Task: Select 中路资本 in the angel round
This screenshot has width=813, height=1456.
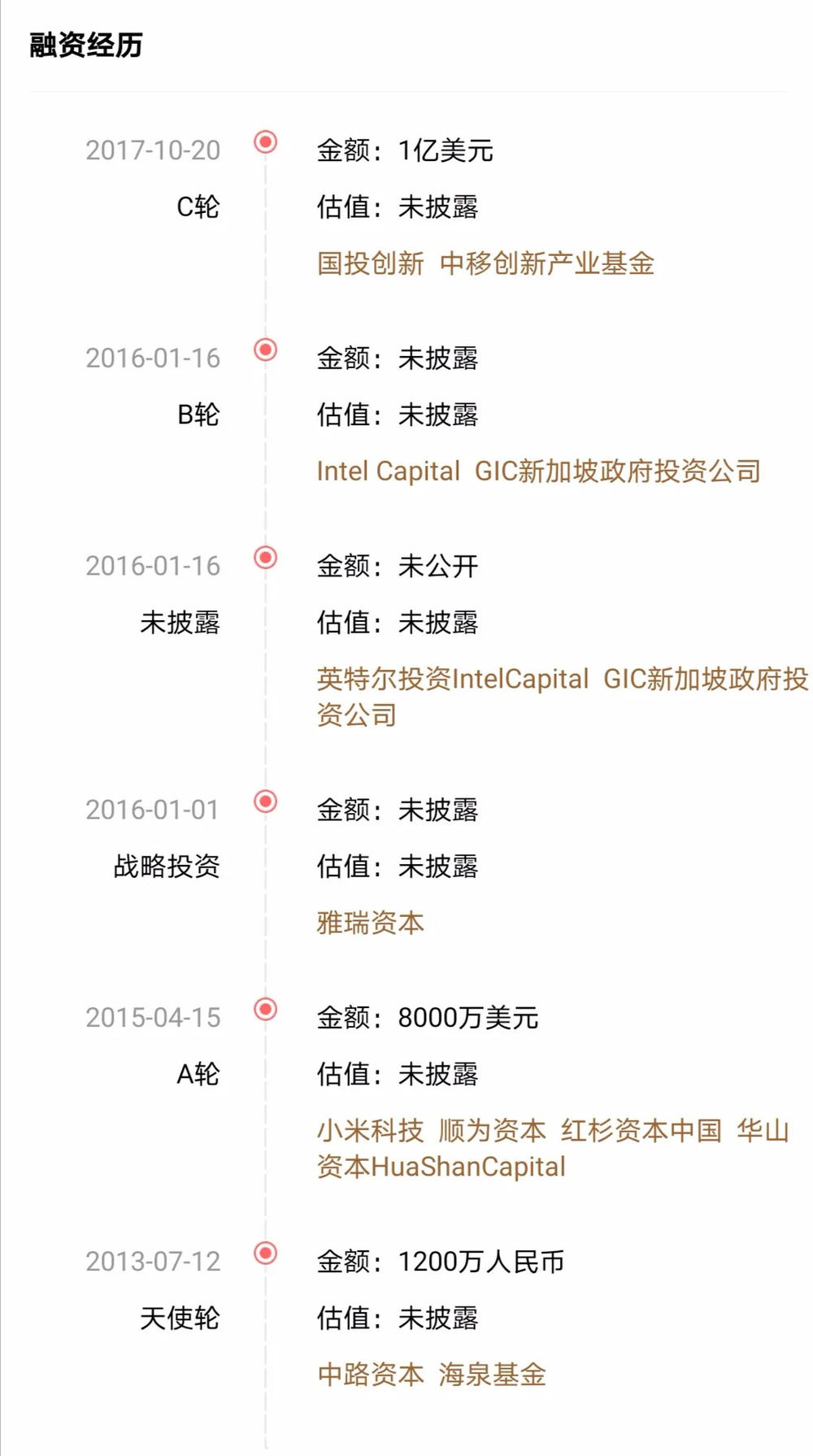Action: click(370, 1375)
